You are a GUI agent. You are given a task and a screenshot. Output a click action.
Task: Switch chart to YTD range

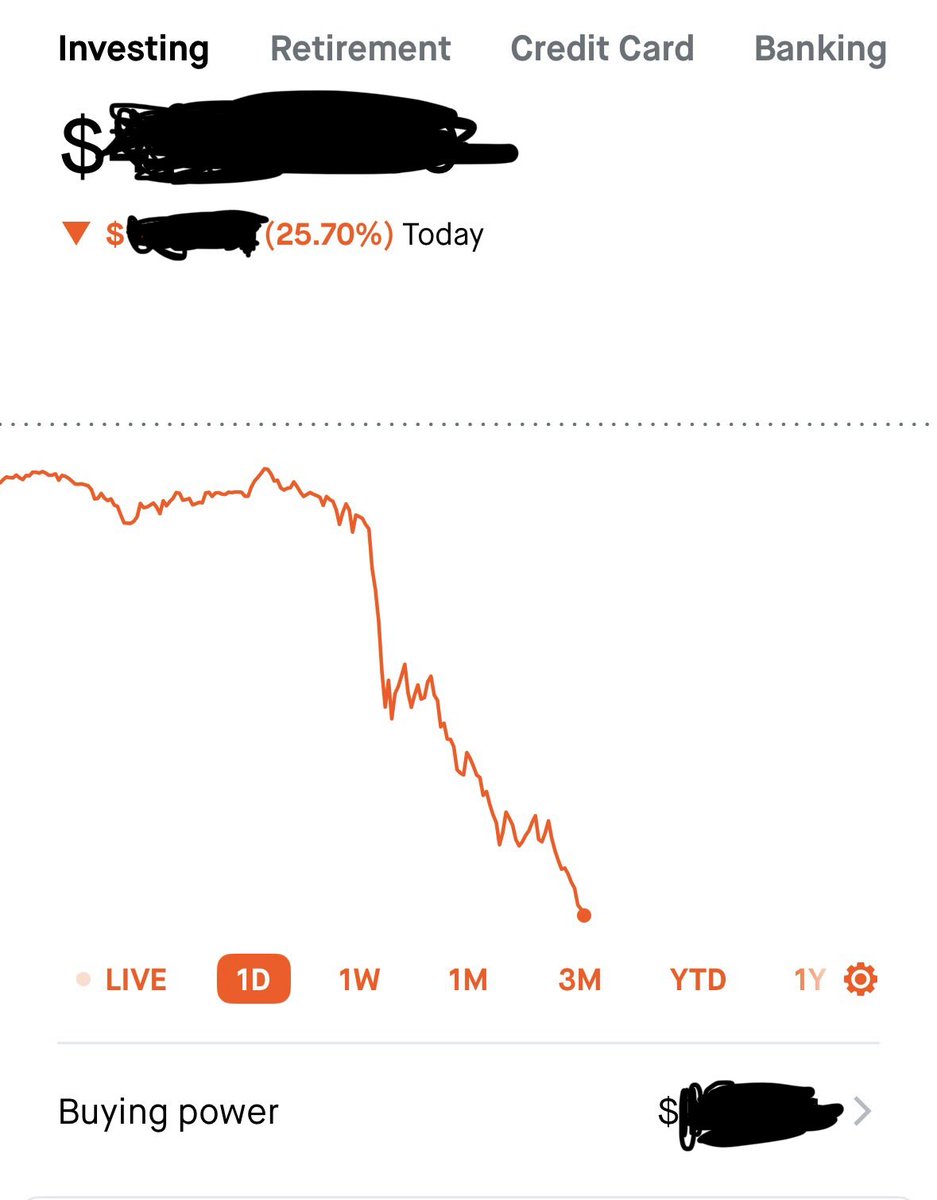click(698, 980)
